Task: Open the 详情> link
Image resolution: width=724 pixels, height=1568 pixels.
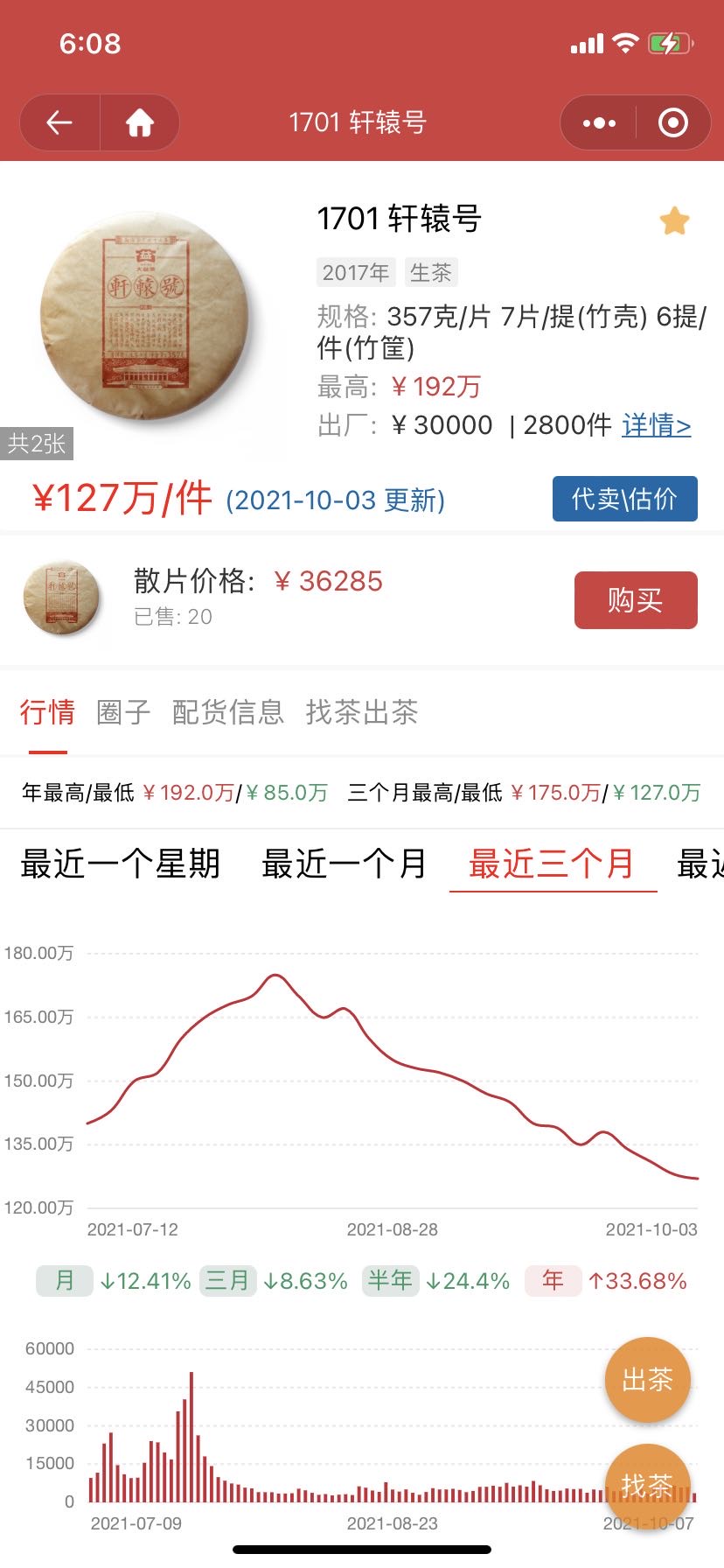Action: pos(657,425)
